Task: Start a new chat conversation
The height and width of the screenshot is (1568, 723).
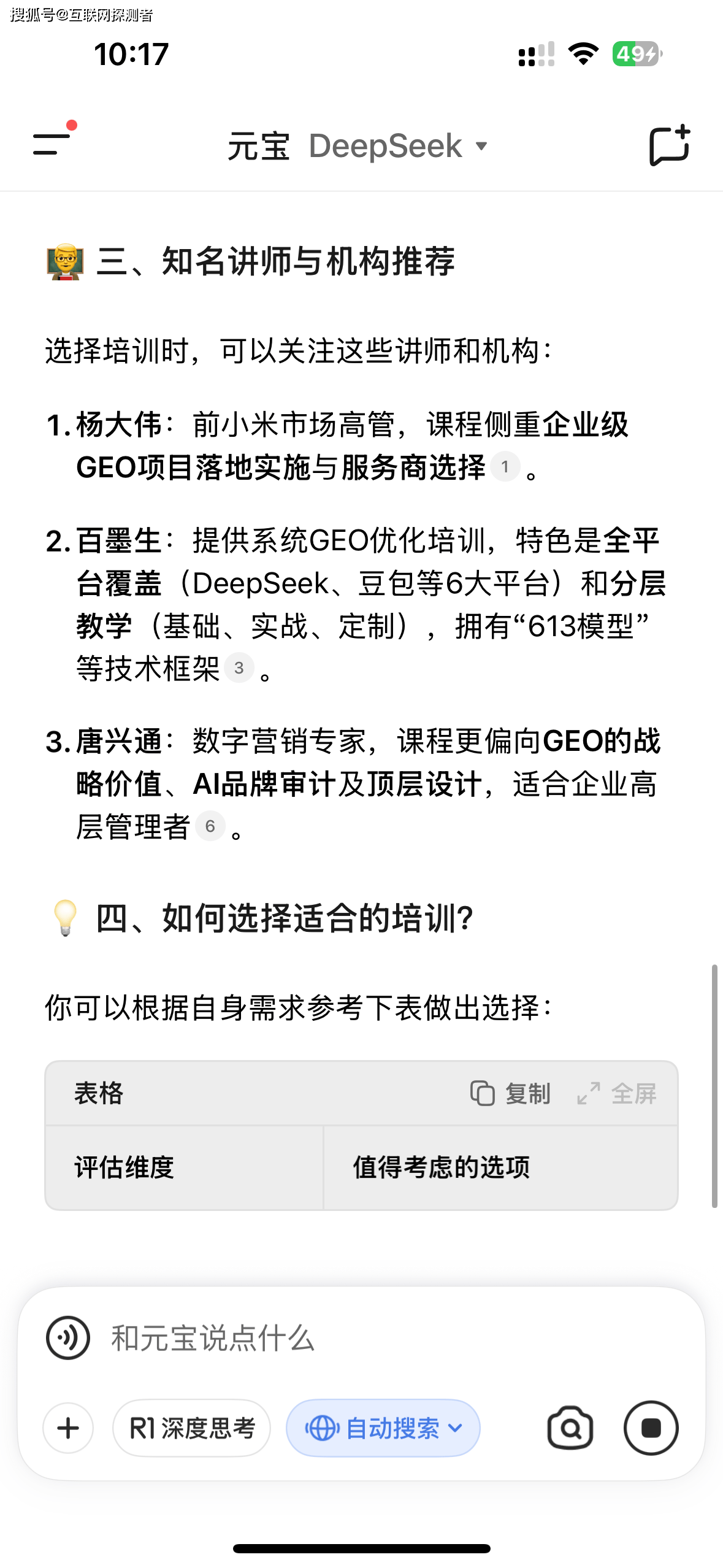Action: point(669,145)
